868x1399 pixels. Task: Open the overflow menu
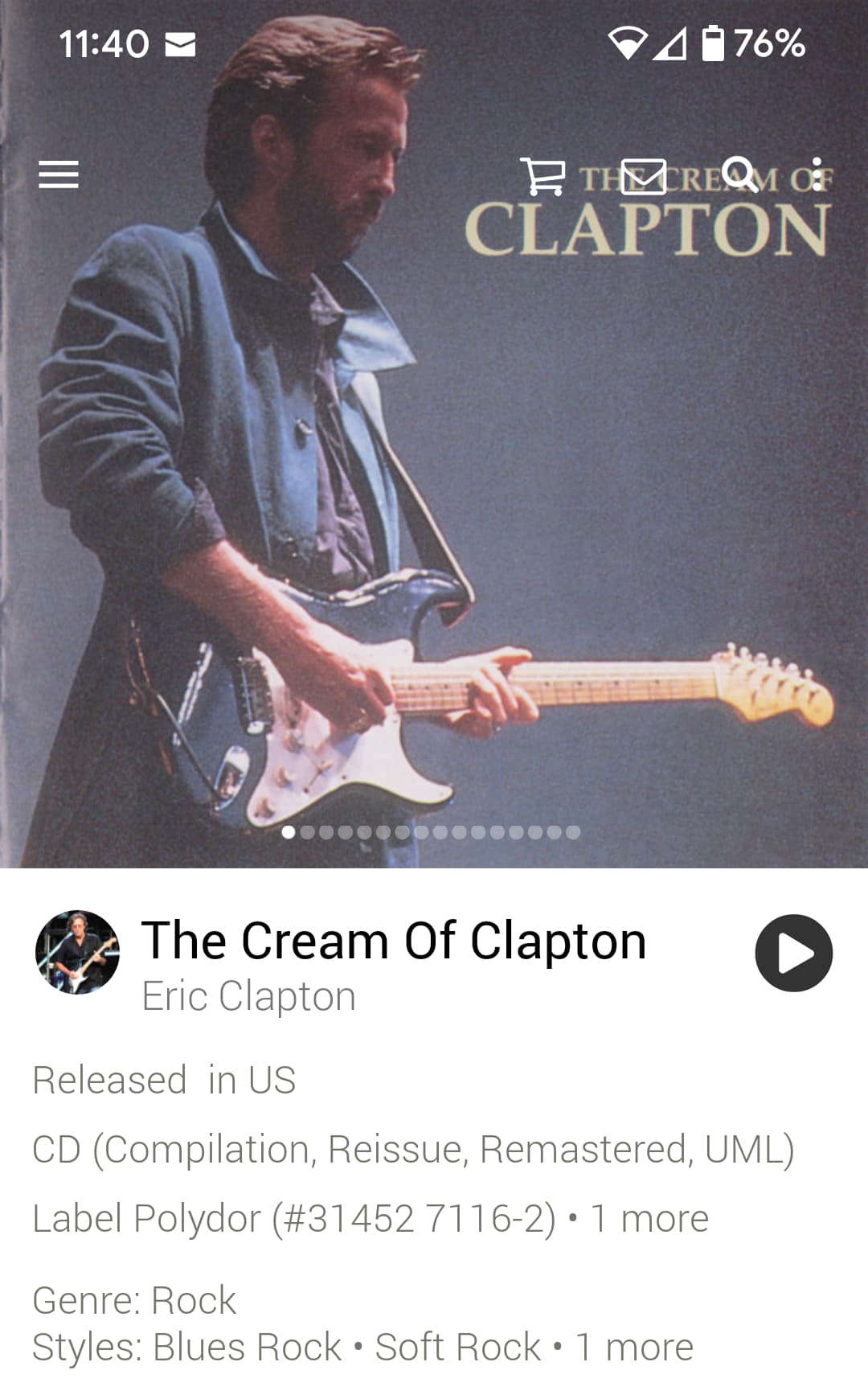[x=817, y=174]
